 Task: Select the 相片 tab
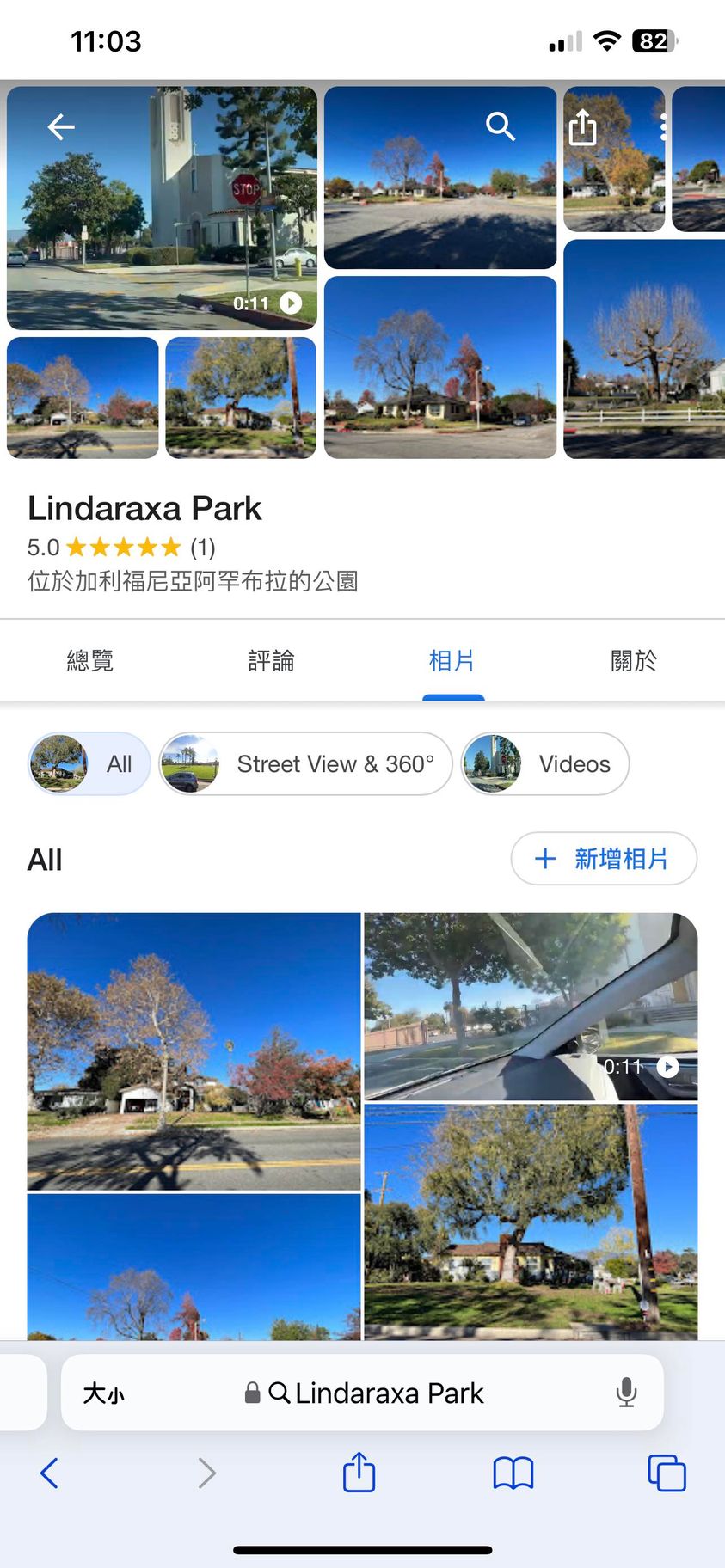(x=452, y=660)
